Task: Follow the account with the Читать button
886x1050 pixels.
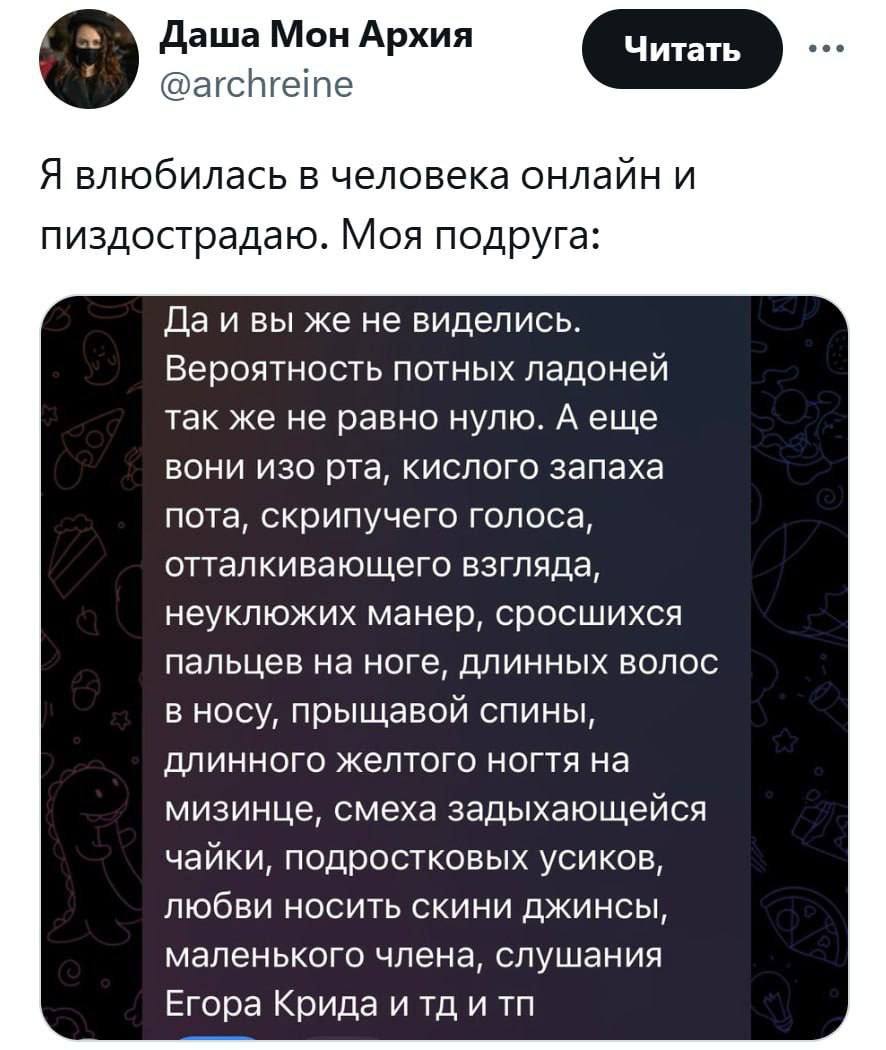Action: [x=683, y=48]
